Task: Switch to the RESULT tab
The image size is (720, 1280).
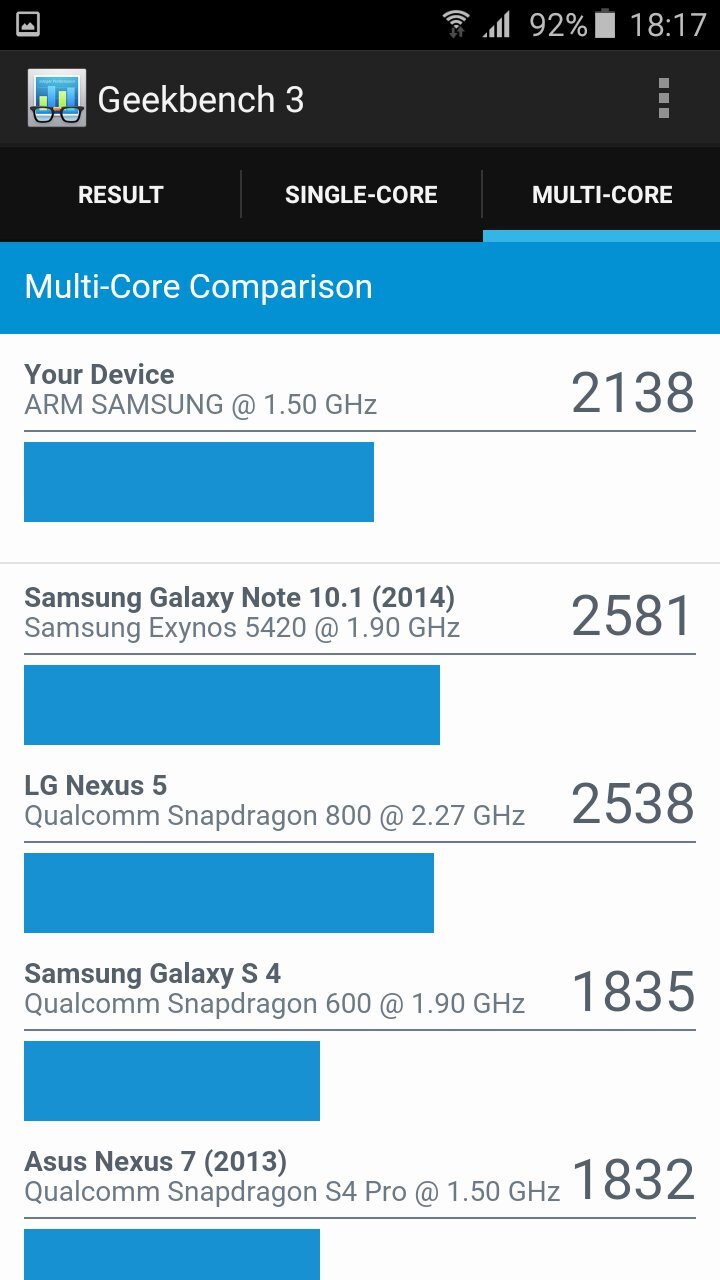Action: tap(120, 194)
